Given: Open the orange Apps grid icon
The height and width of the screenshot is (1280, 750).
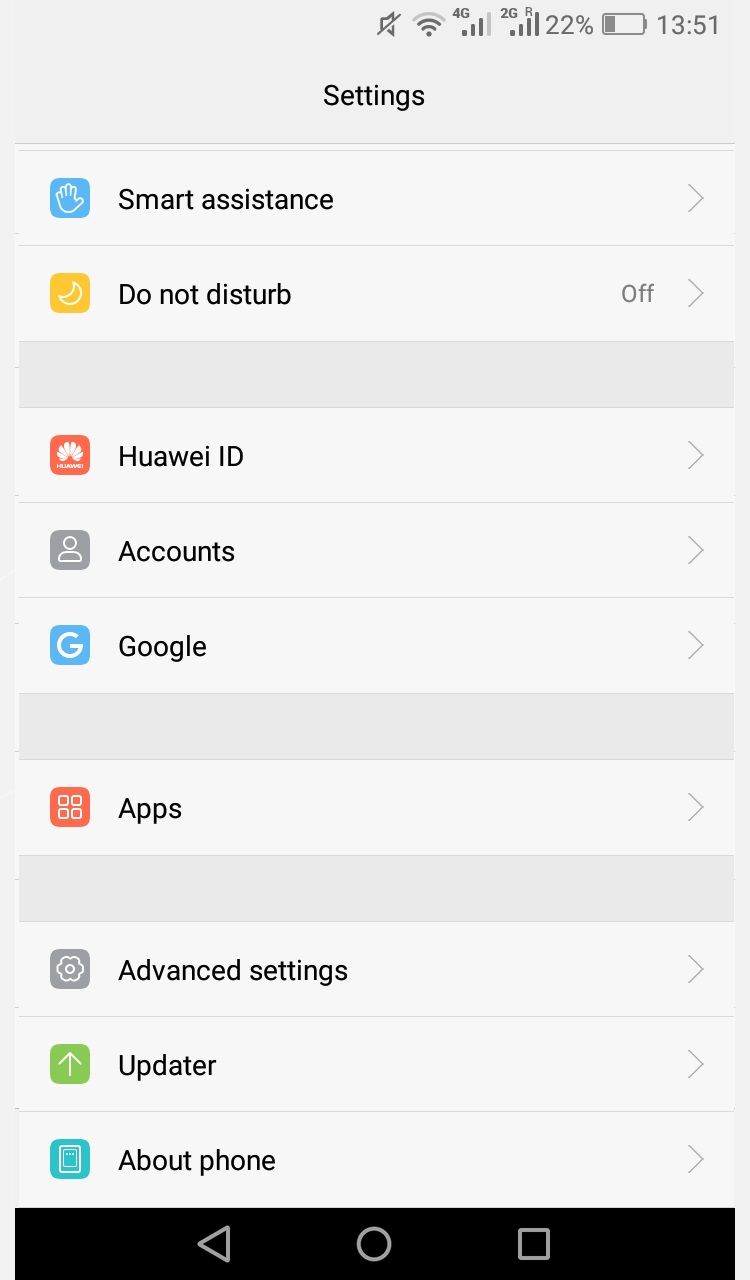Looking at the screenshot, I should pyautogui.click(x=69, y=807).
